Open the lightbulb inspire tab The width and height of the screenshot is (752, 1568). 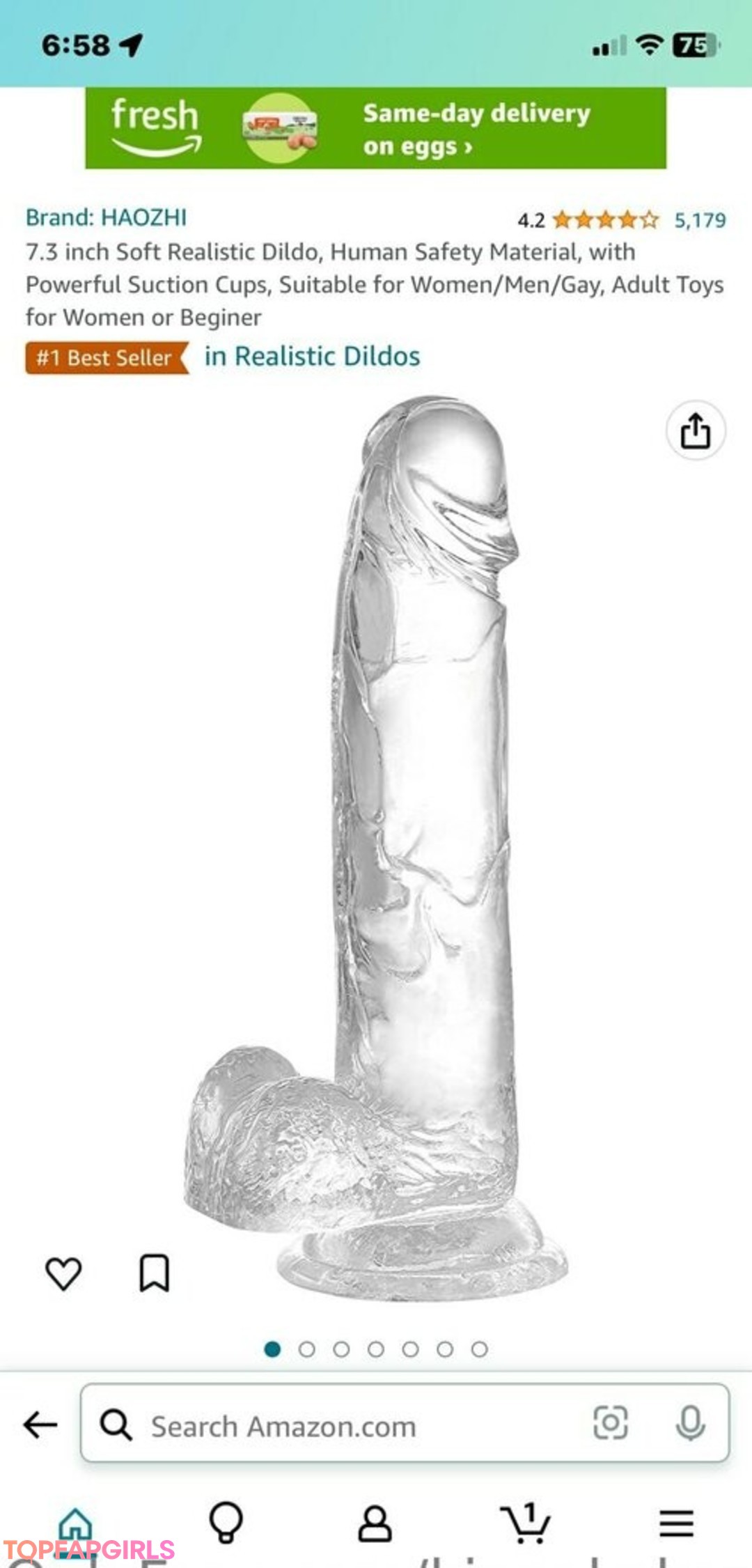click(226, 1522)
